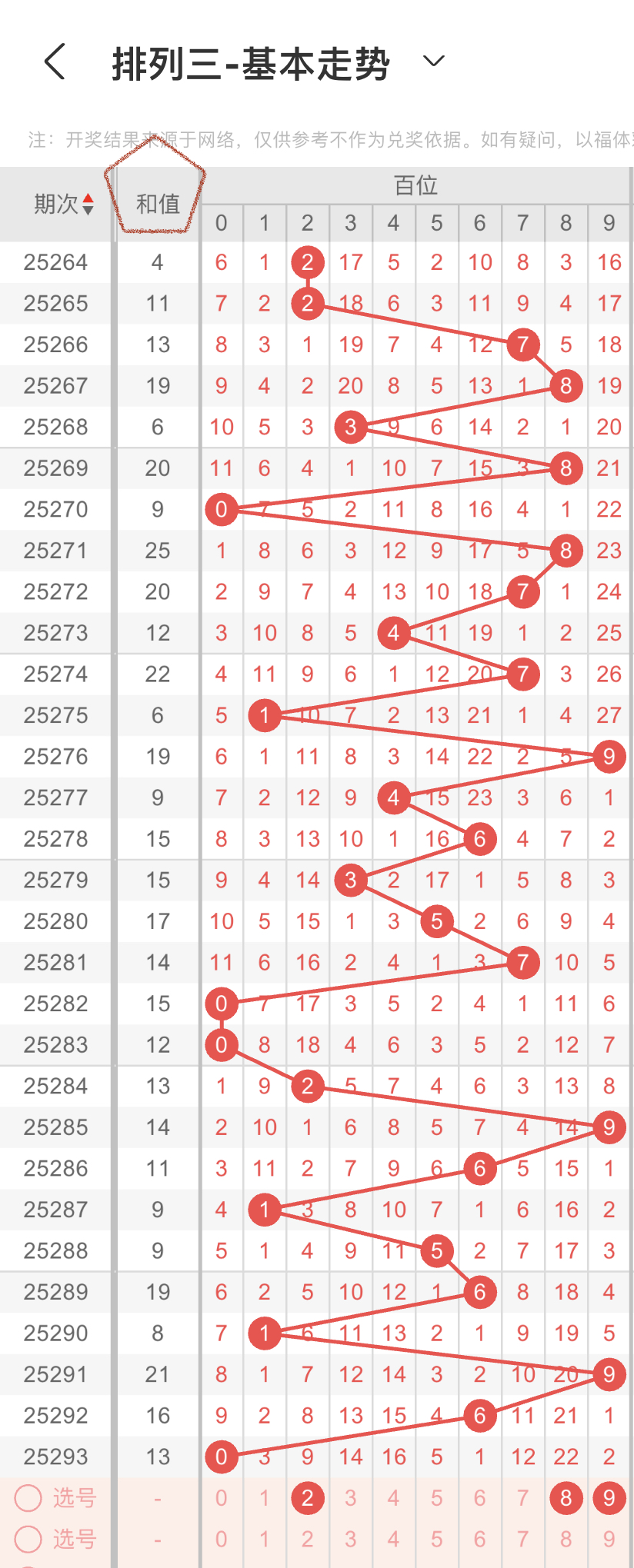Pick number 3 in the 选号 row with highlighted picks
The width and height of the screenshot is (634, 1568).
[x=350, y=1498]
